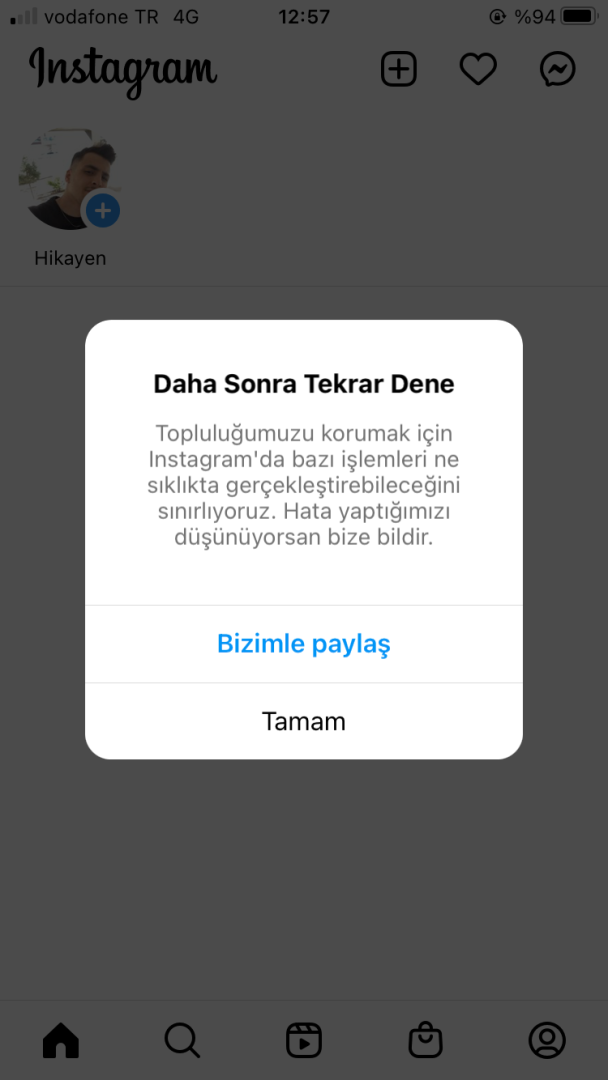Switch to the Reels tab
Screen dimensions: 608x1080
304,1040
